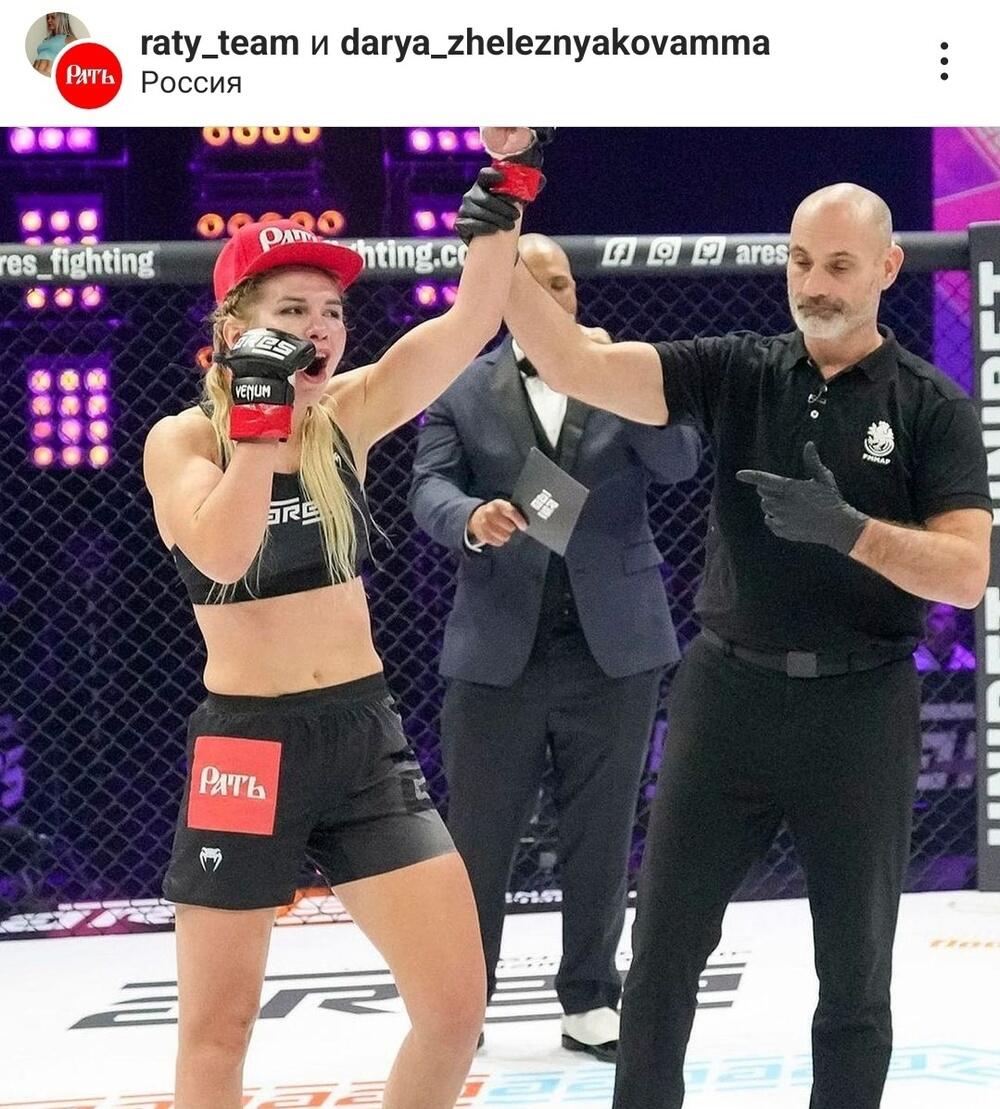The height and width of the screenshot is (1109, 1000).
Task: Open the raty_team profile link
Action: click(219, 43)
